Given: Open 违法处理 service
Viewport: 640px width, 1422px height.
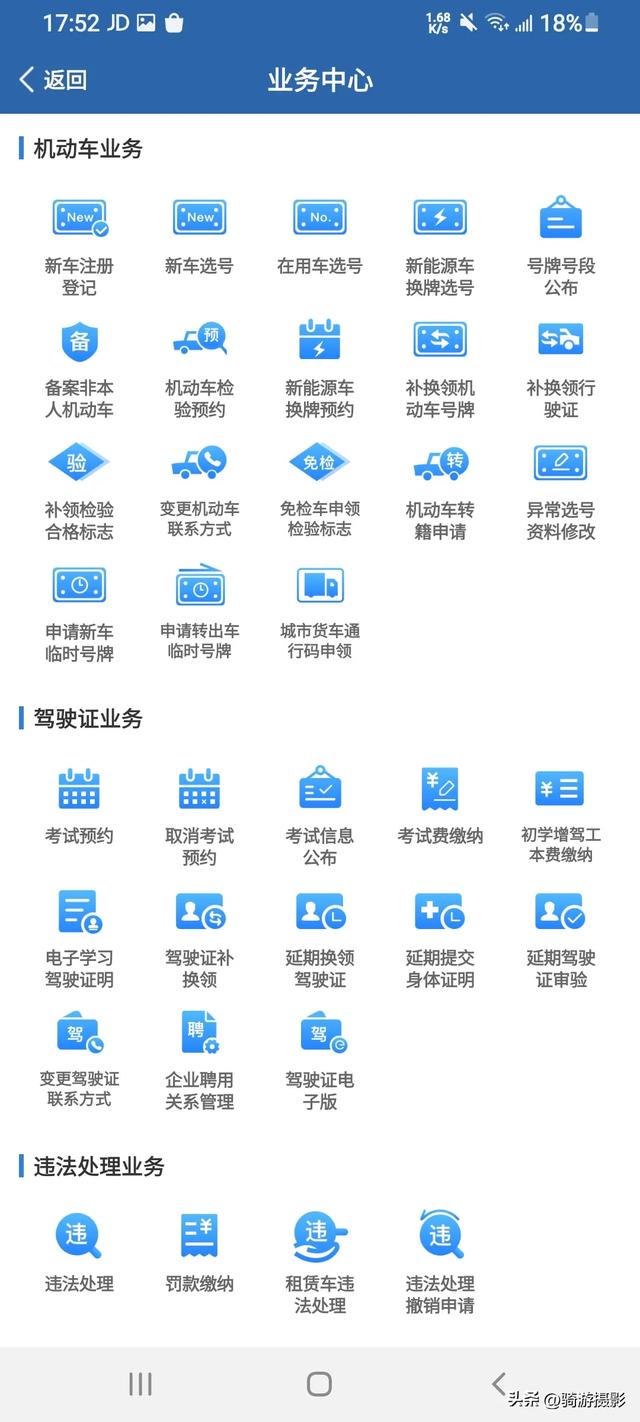Looking at the screenshot, I should pyautogui.click(x=80, y=1252).
